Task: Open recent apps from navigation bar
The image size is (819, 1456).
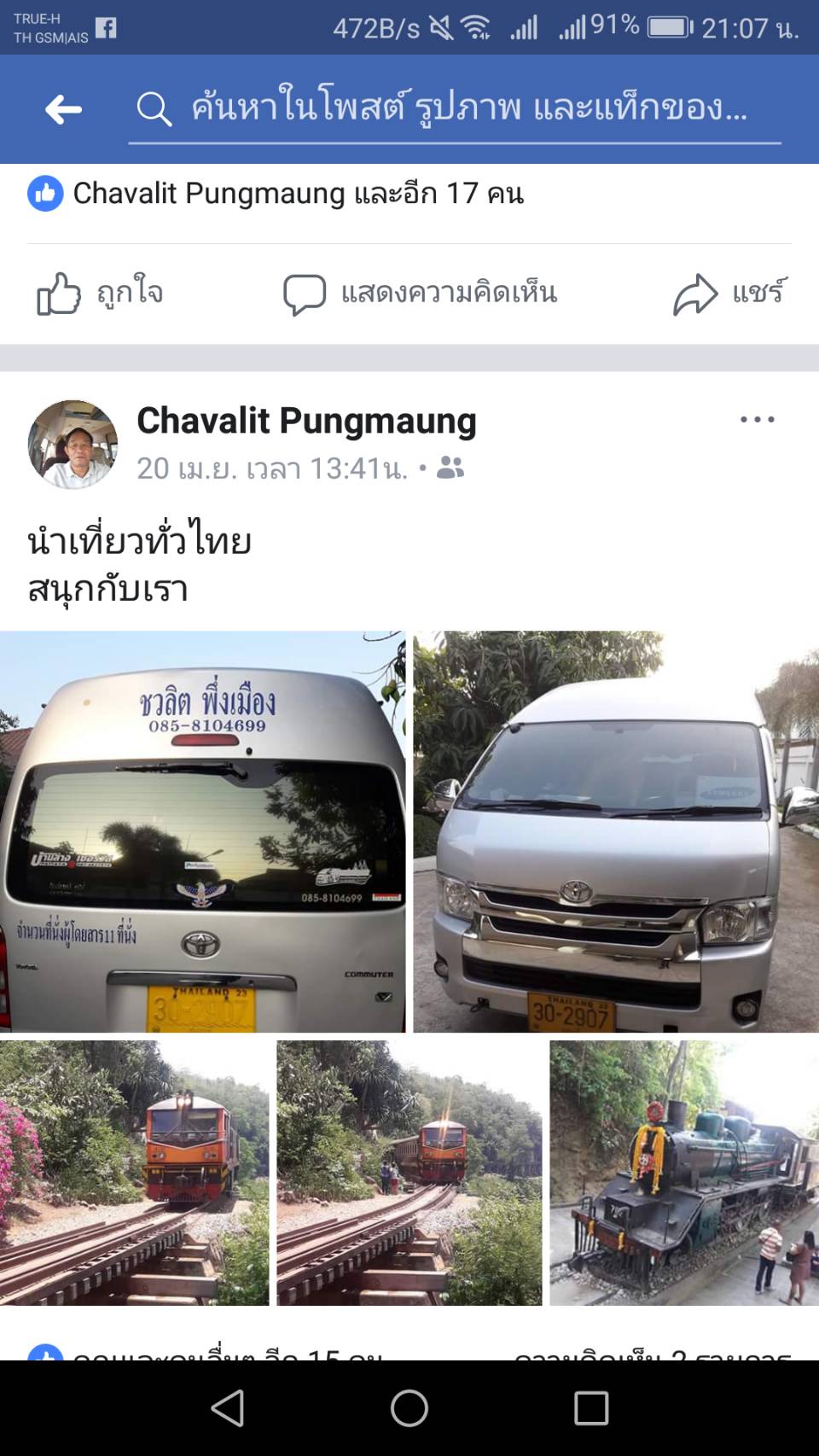Action: point(591,1408)
